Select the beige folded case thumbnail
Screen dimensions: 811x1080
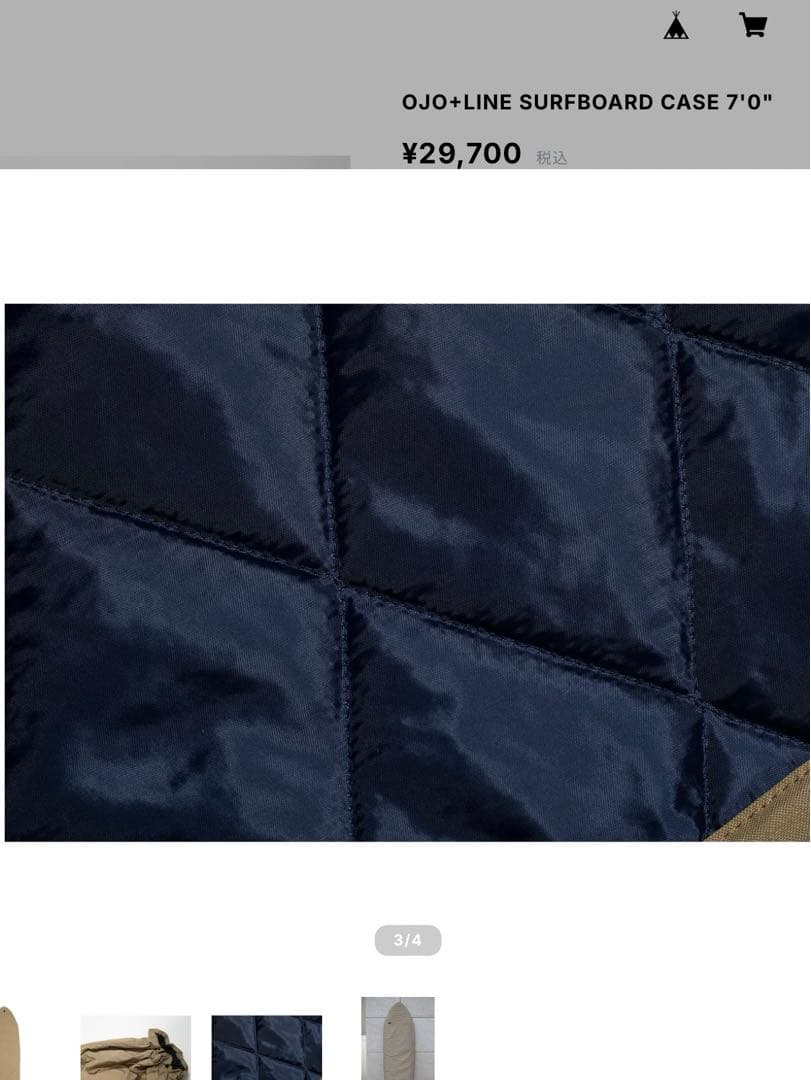[135, 1047]
